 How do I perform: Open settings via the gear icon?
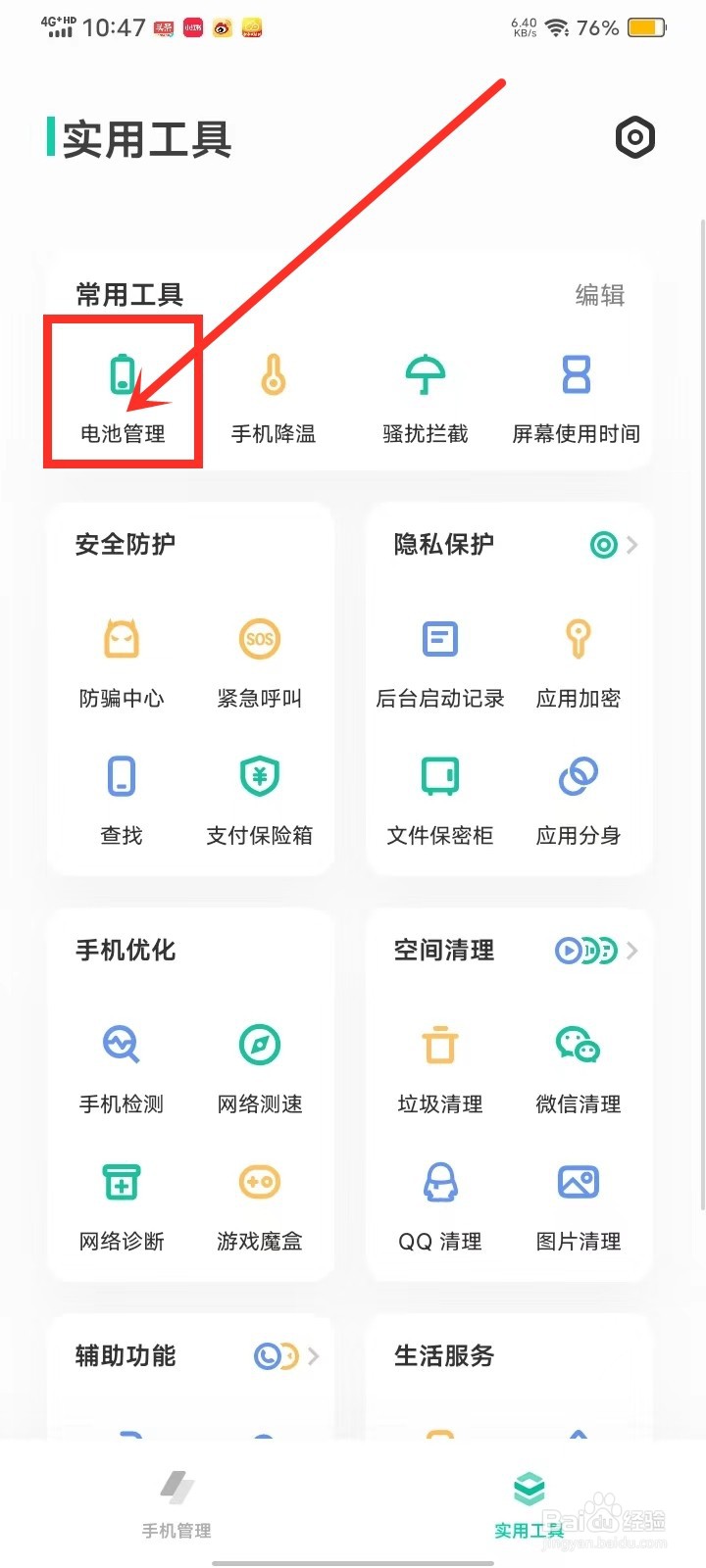(634, 138)
